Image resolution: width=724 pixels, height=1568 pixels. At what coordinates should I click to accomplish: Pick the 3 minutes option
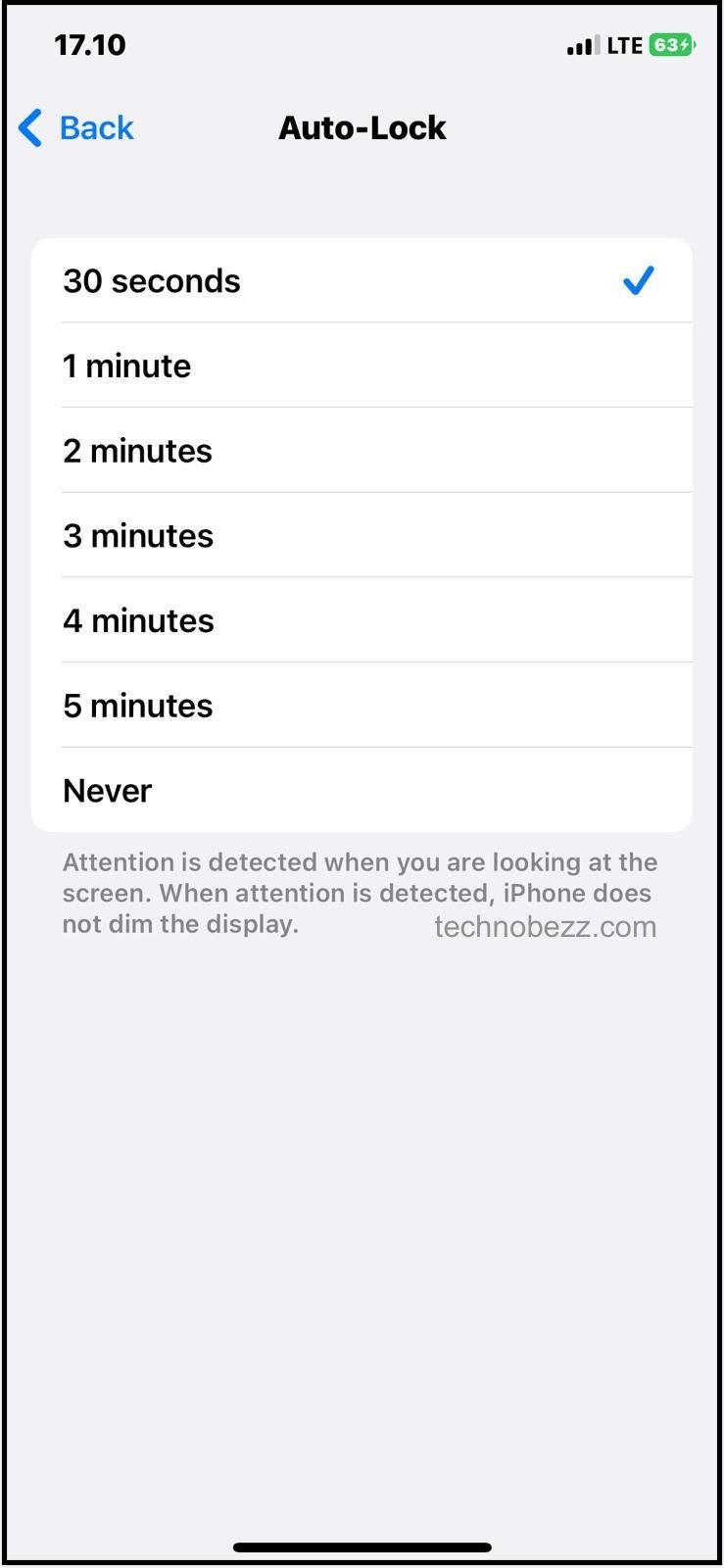[362, 535]
